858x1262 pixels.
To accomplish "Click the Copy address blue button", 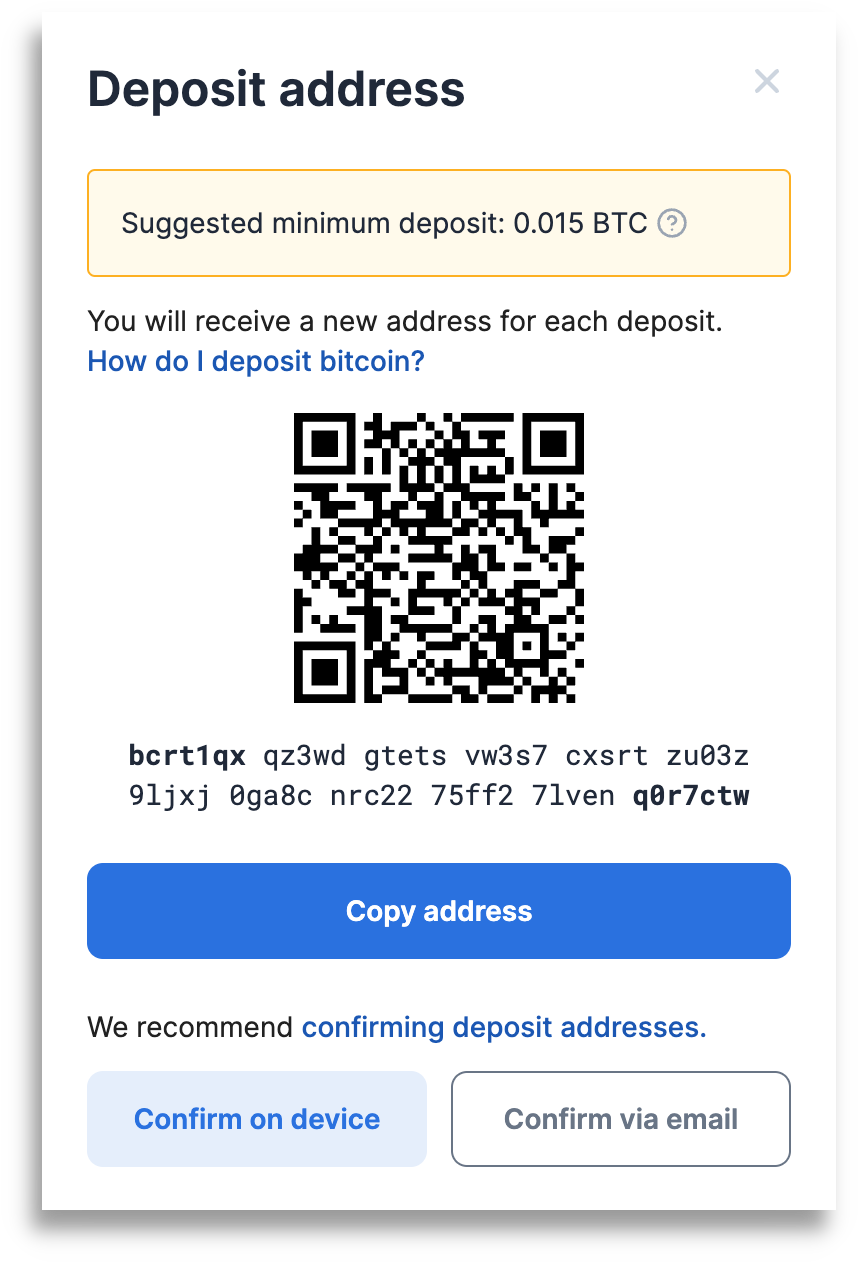I will [x=438, y=911].
